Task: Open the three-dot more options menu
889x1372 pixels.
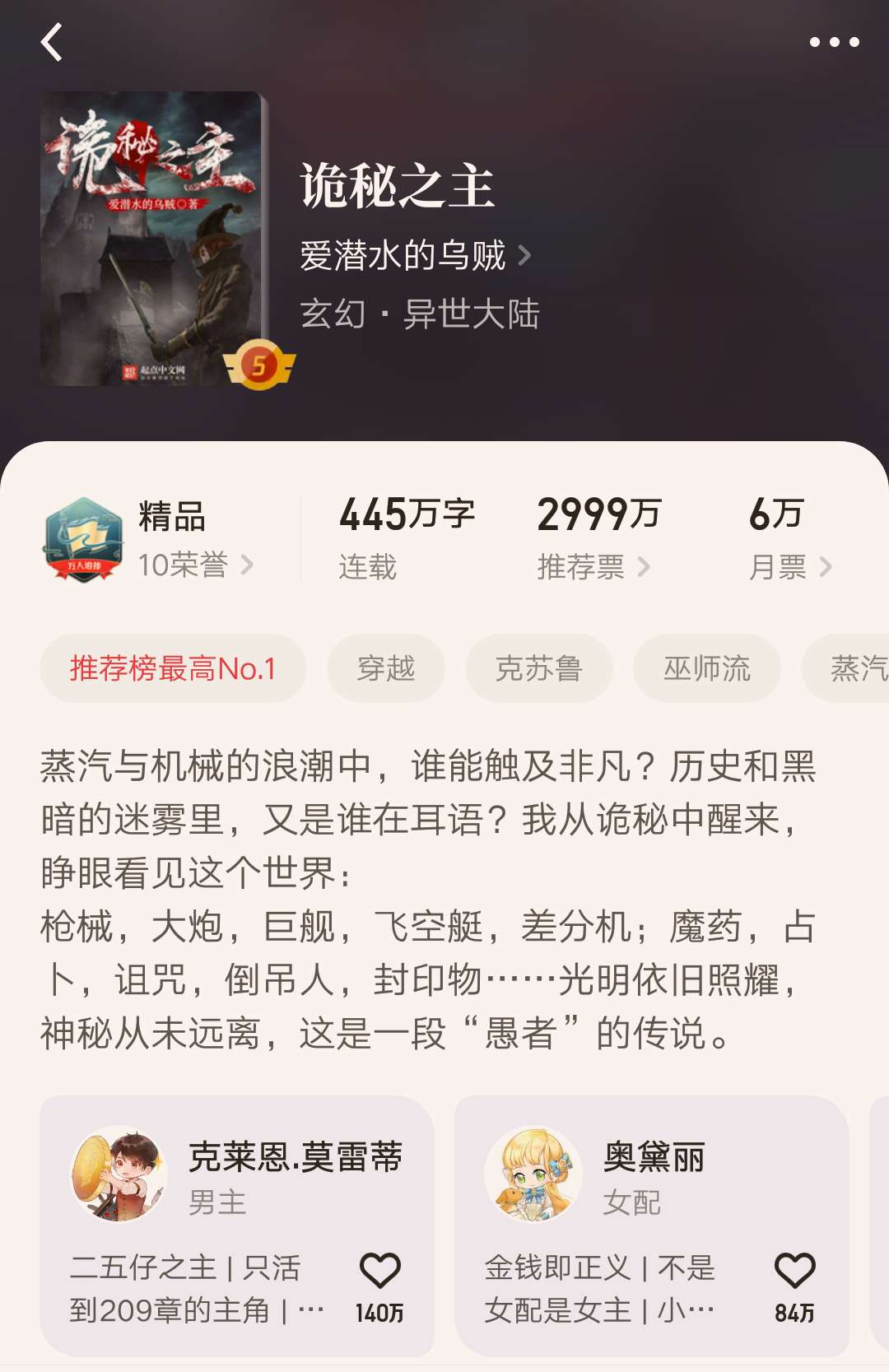Action: [x=834, y=41]
